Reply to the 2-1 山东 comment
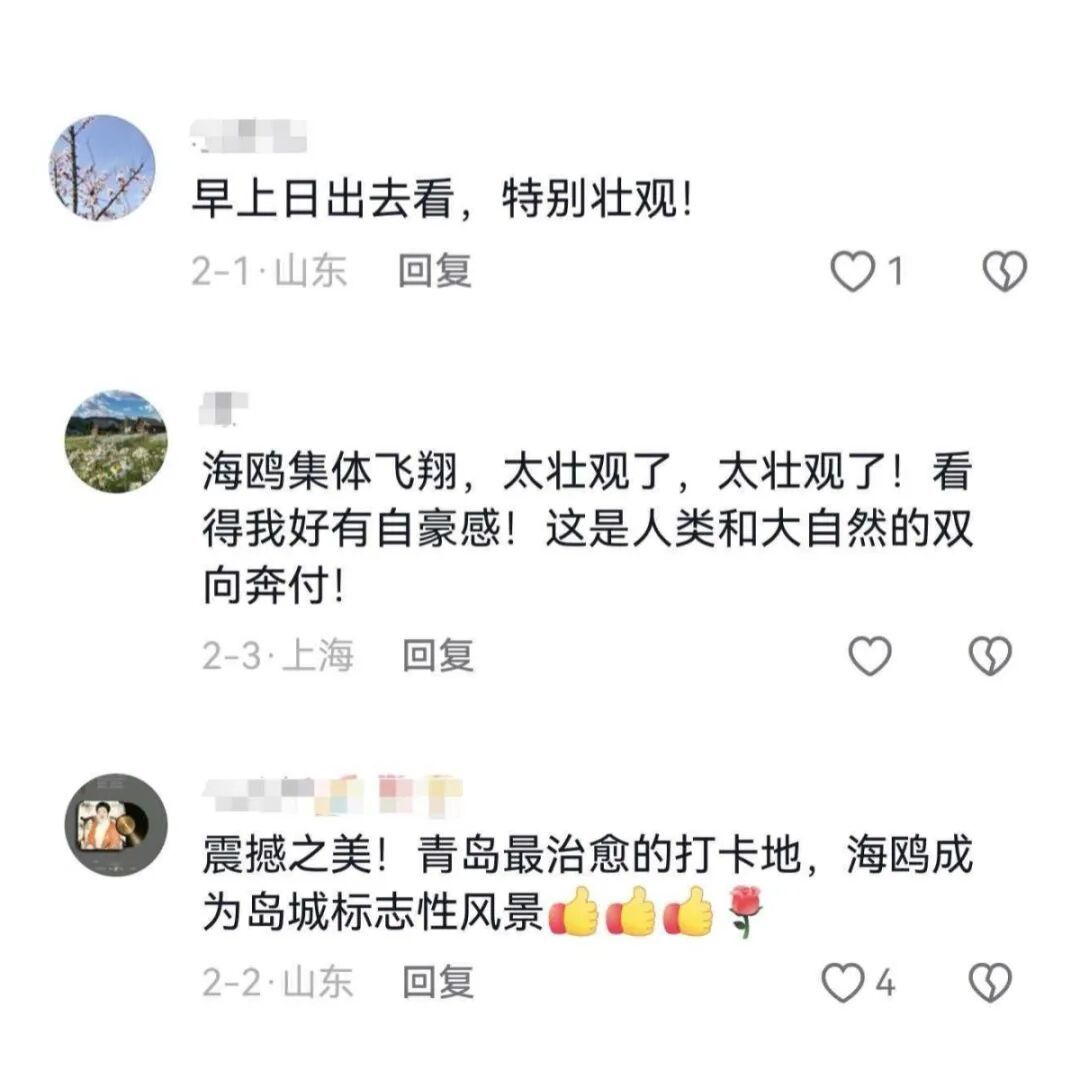Screen dimensions: 1080x1080 click(x=435, y=271)
